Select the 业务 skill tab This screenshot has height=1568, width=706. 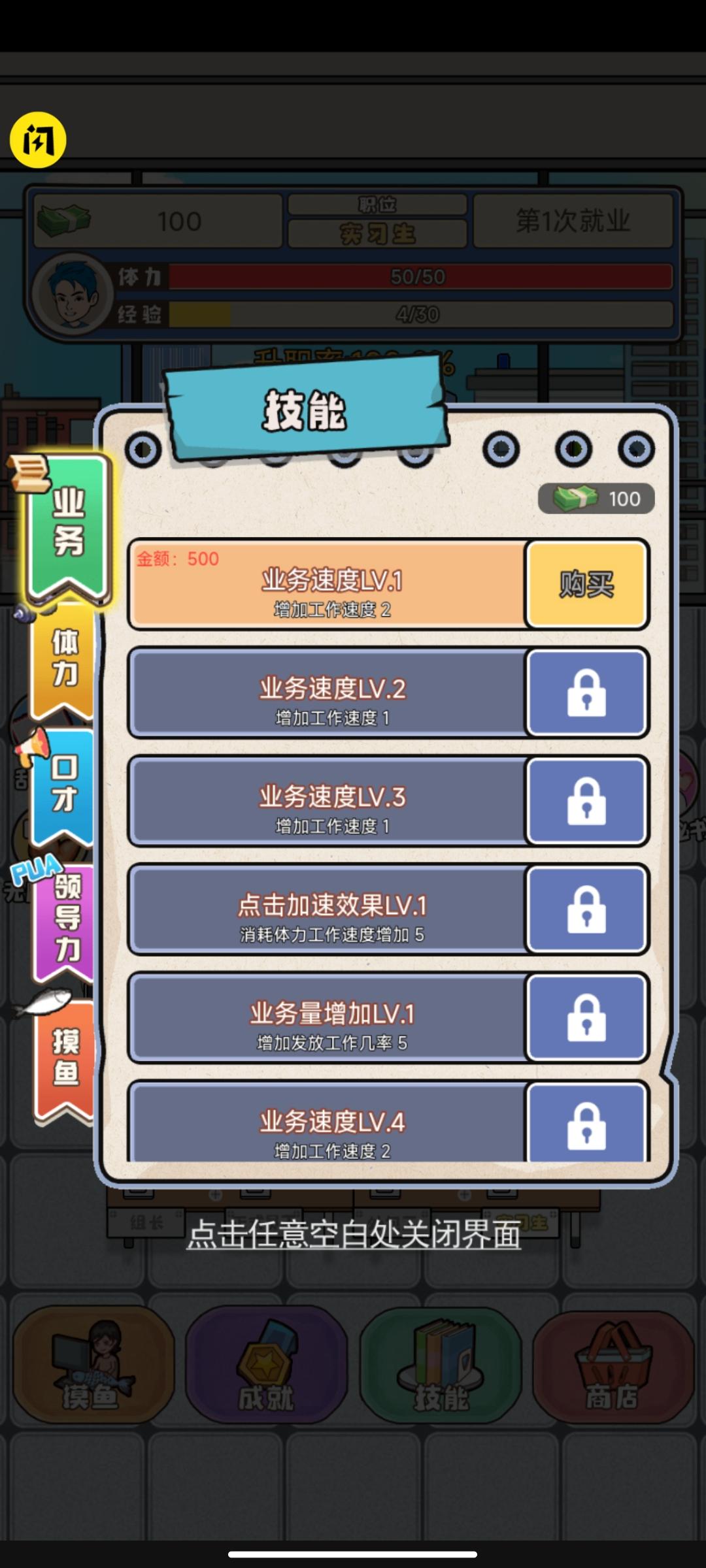(69, 526)
